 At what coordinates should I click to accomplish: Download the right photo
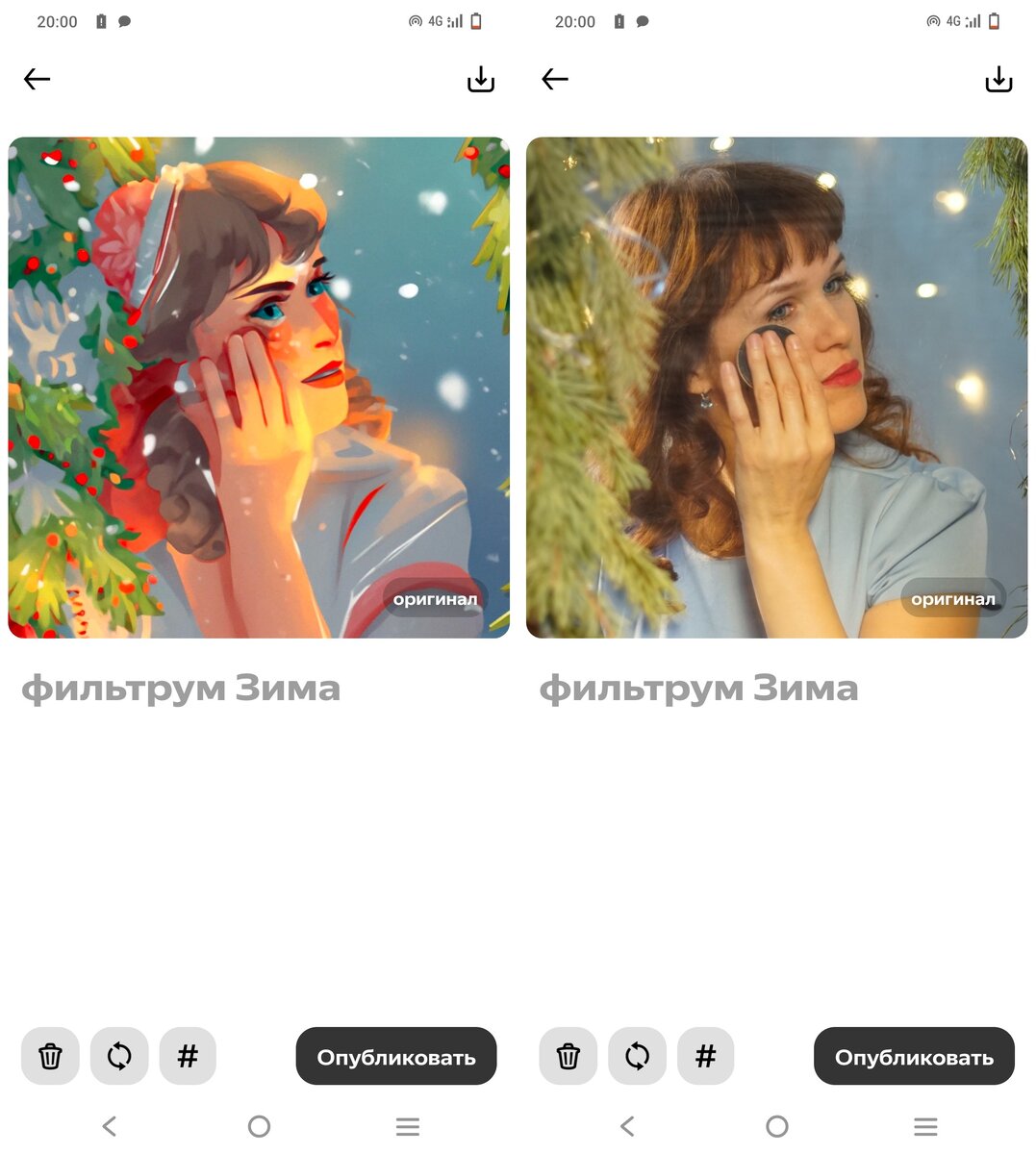click(998, 79)
